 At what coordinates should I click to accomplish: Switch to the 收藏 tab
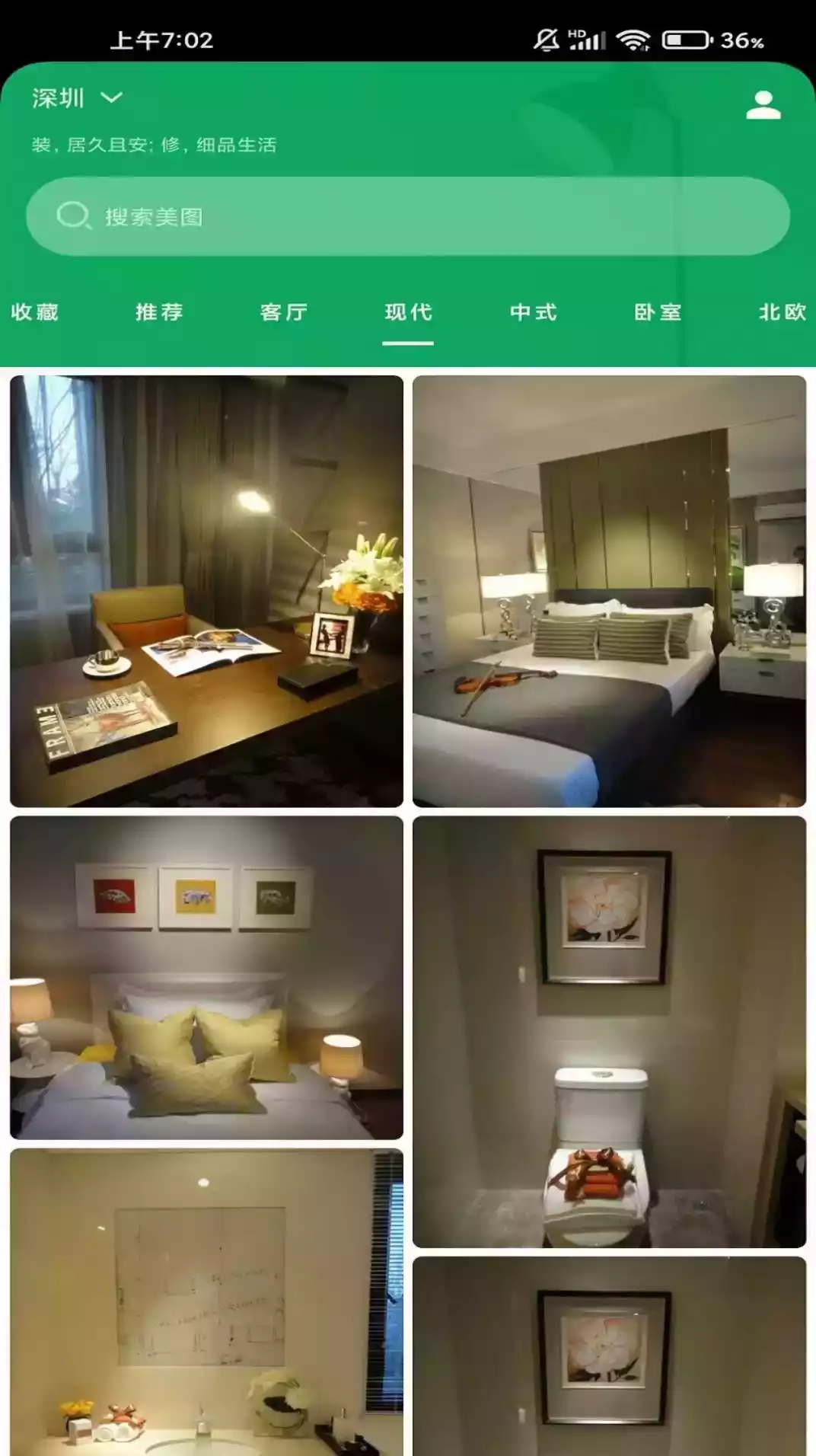(x=34, y=312)
